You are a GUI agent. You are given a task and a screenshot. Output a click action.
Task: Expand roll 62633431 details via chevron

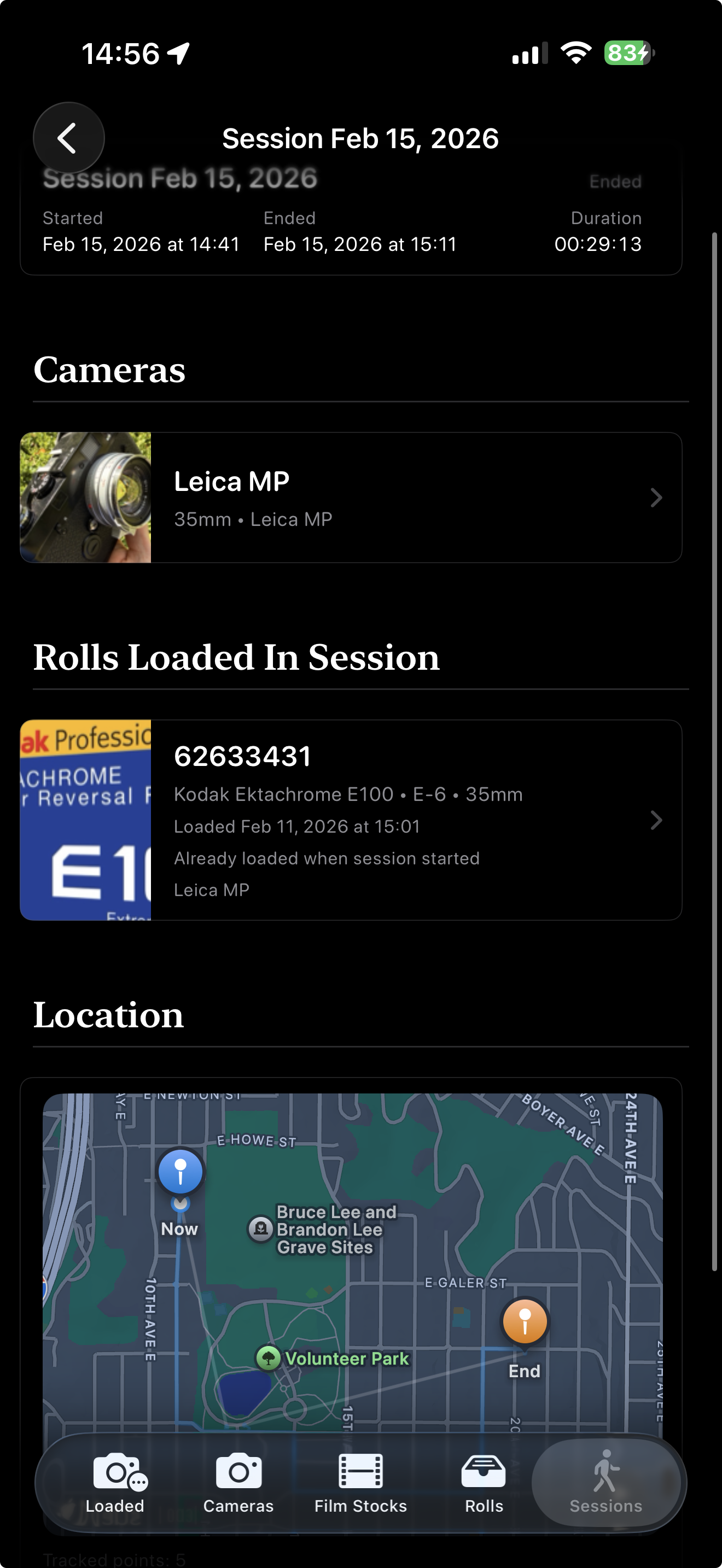(656, 820)
